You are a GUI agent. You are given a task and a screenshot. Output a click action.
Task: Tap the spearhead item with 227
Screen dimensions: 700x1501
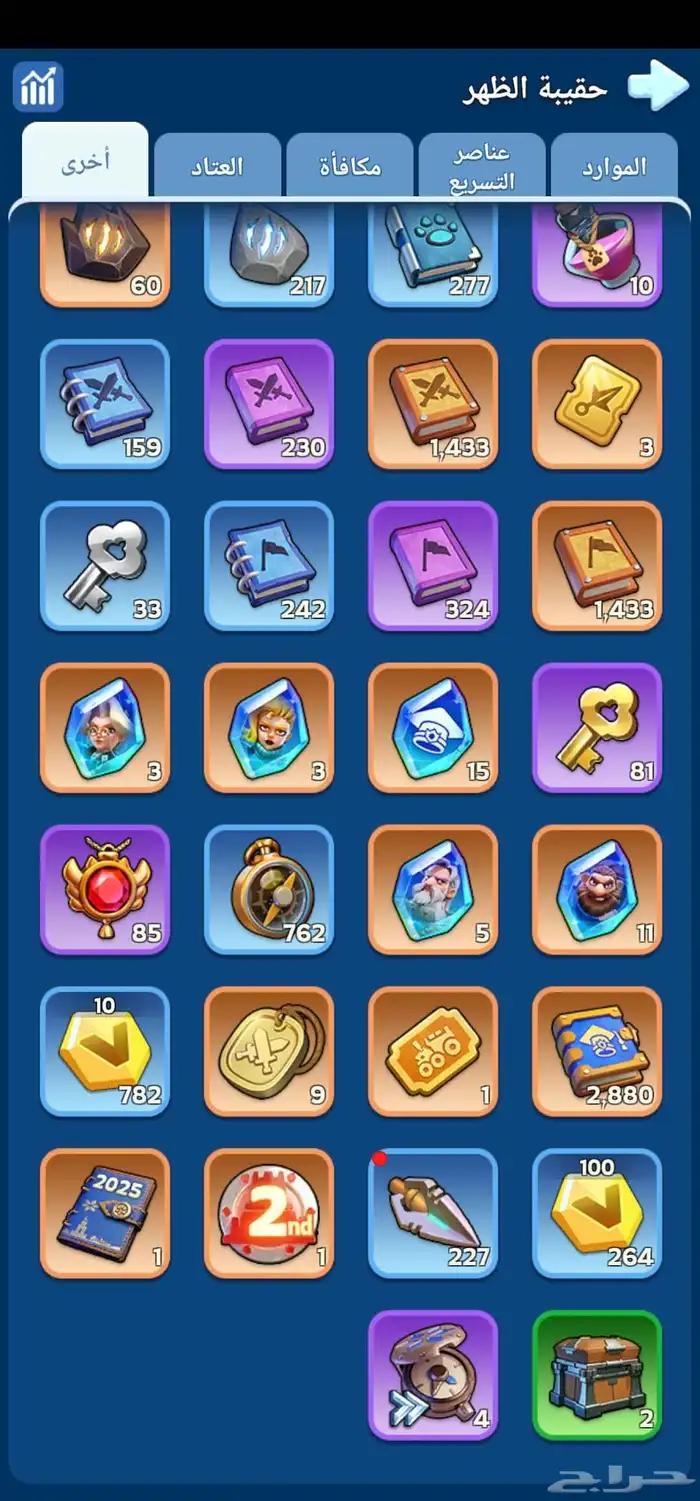coord(433,1213)
